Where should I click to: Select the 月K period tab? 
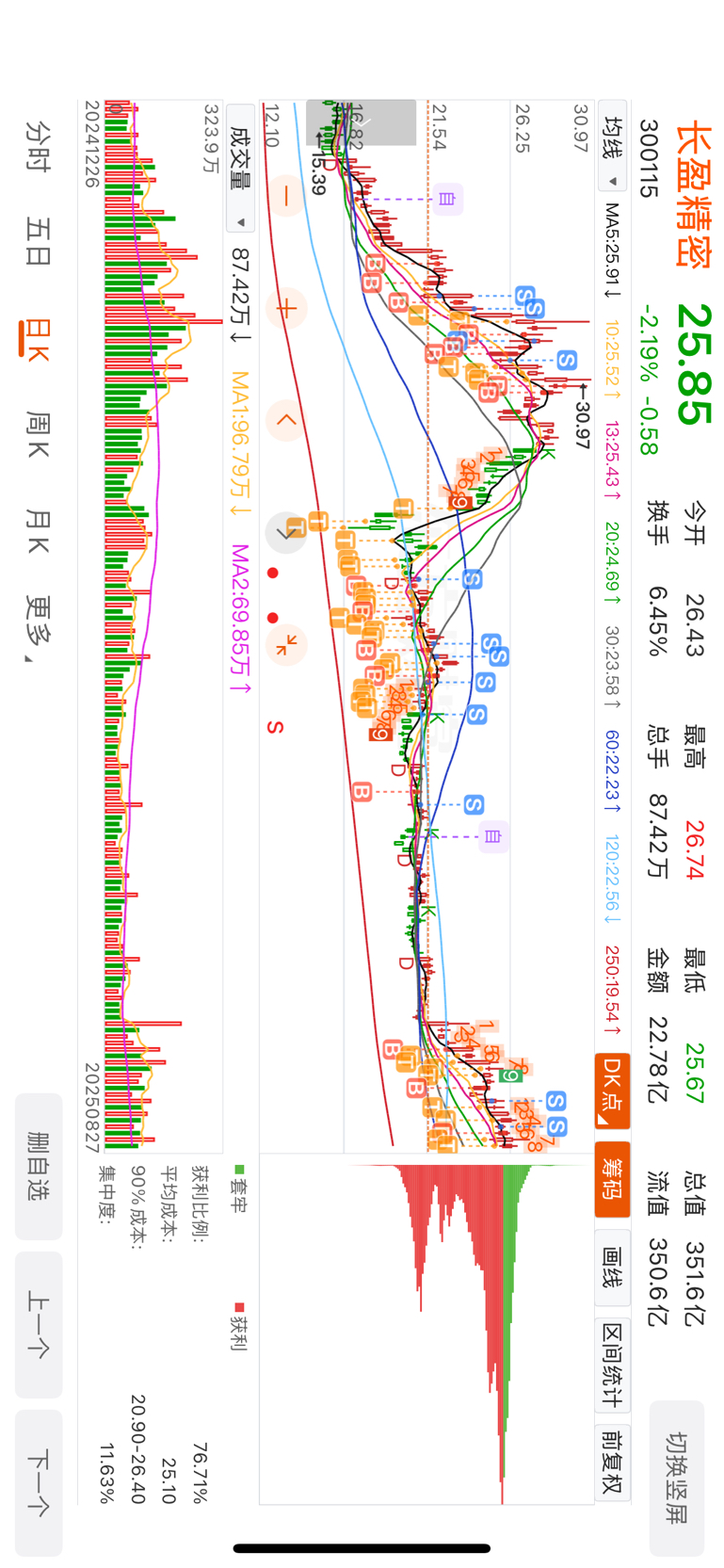[38, 531]
